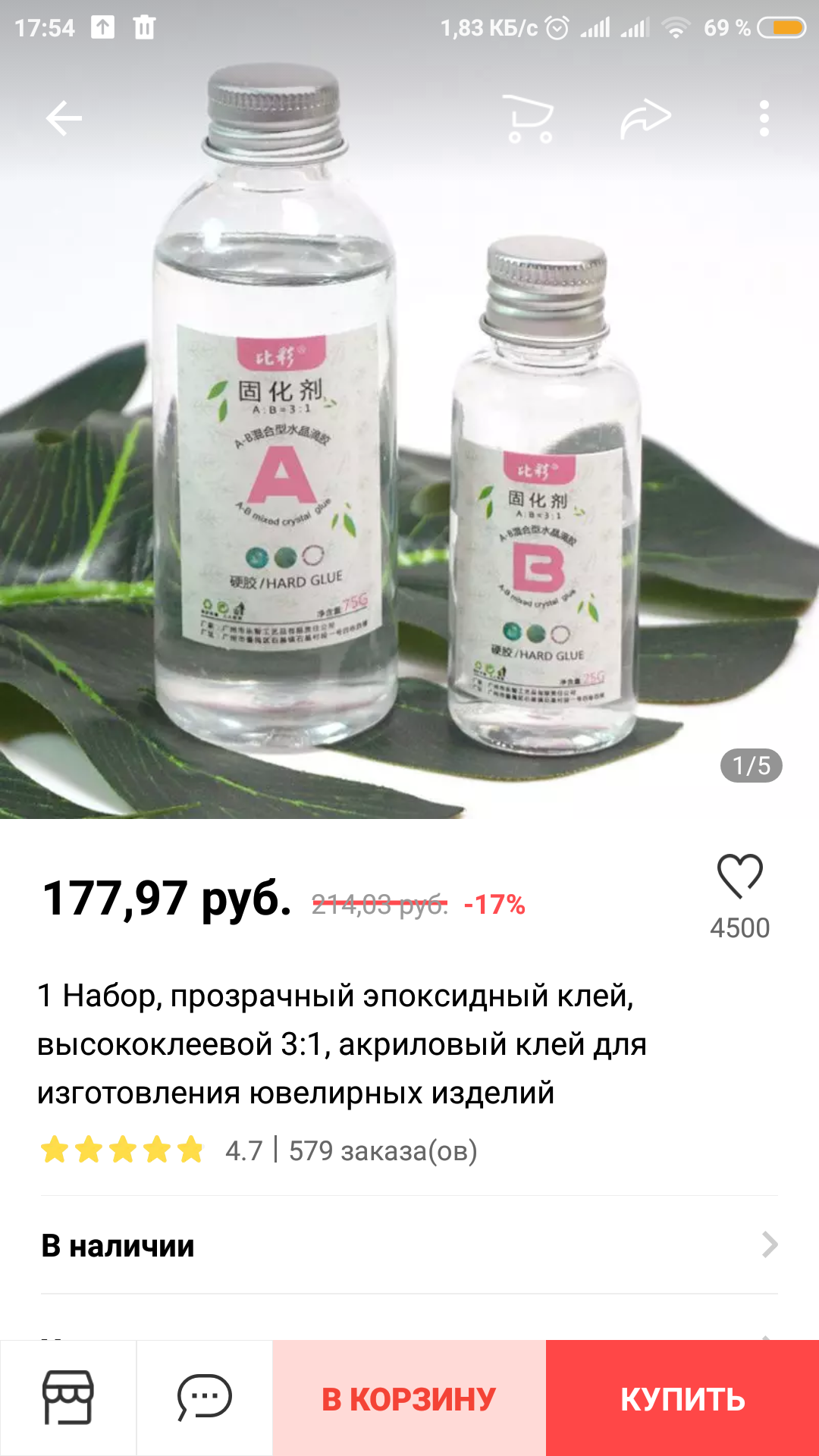Visit the seller's store
The height and width of the screenshot is (1456, 819).
pos(68,1398)
